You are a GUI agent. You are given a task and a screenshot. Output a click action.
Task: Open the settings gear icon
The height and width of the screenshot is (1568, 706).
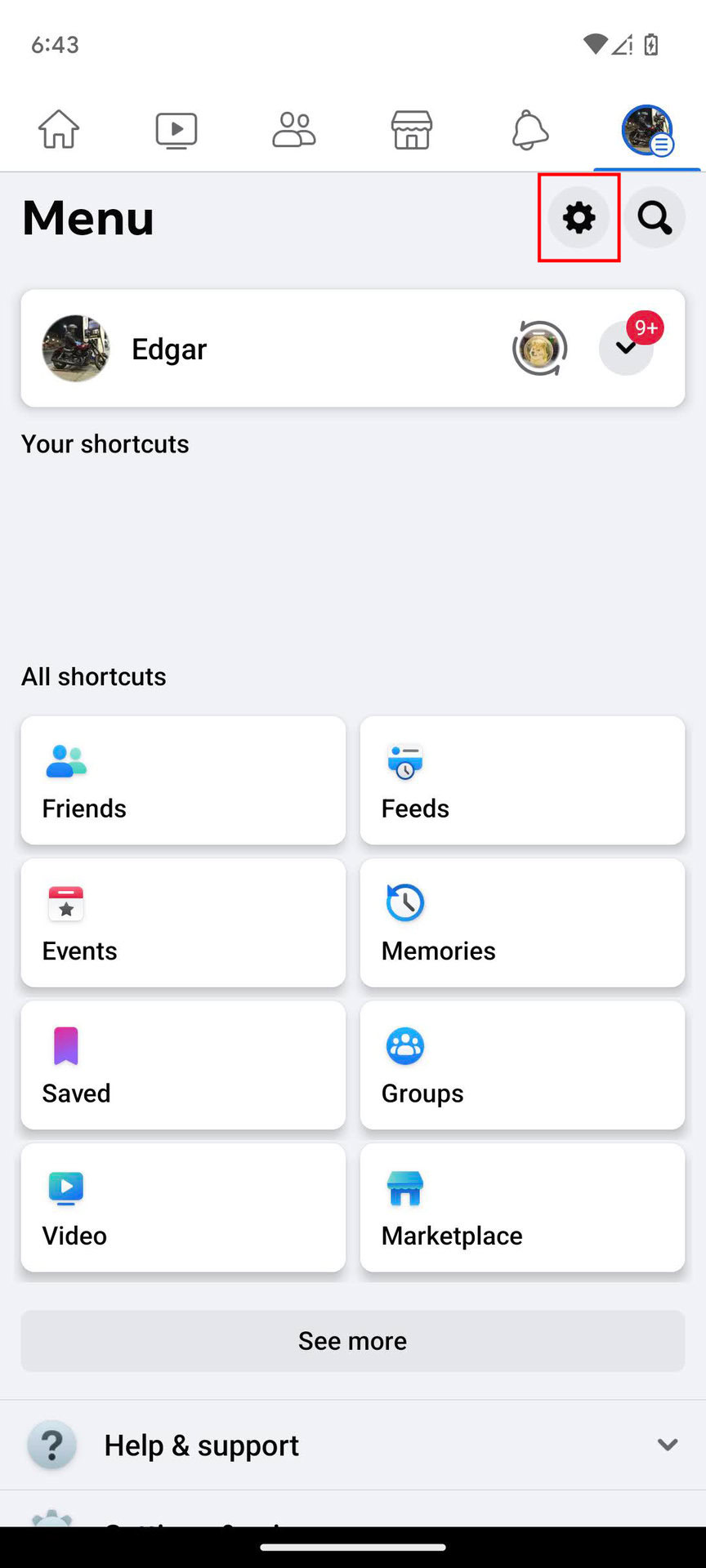click(x=579, y=218)
